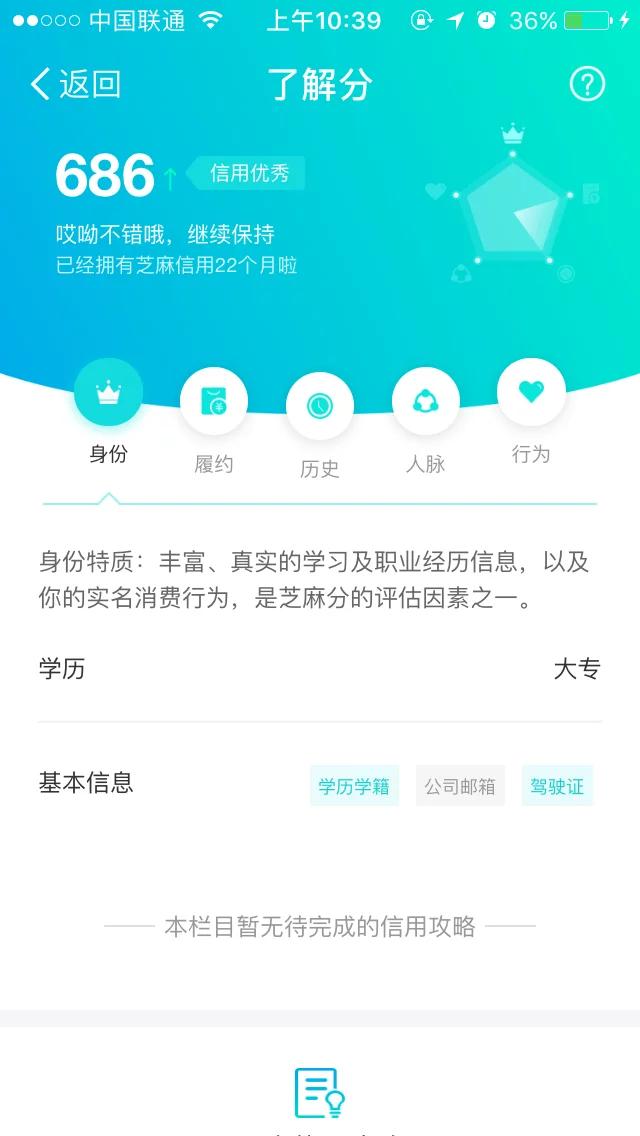Go back with the 返回 button
640x1136 pixels.
[x=75, y=84]
